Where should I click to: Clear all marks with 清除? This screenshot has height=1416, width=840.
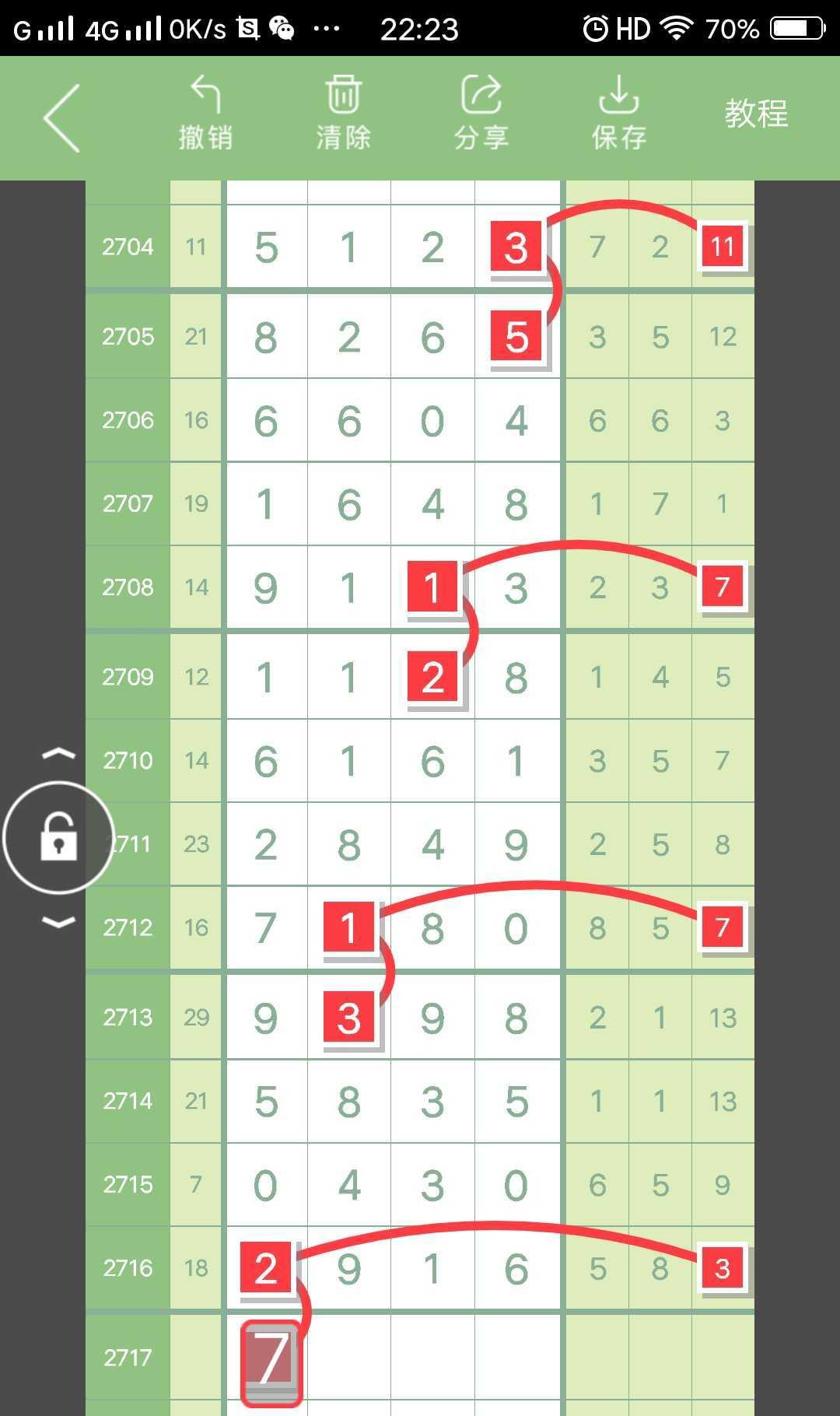(343, 114)
